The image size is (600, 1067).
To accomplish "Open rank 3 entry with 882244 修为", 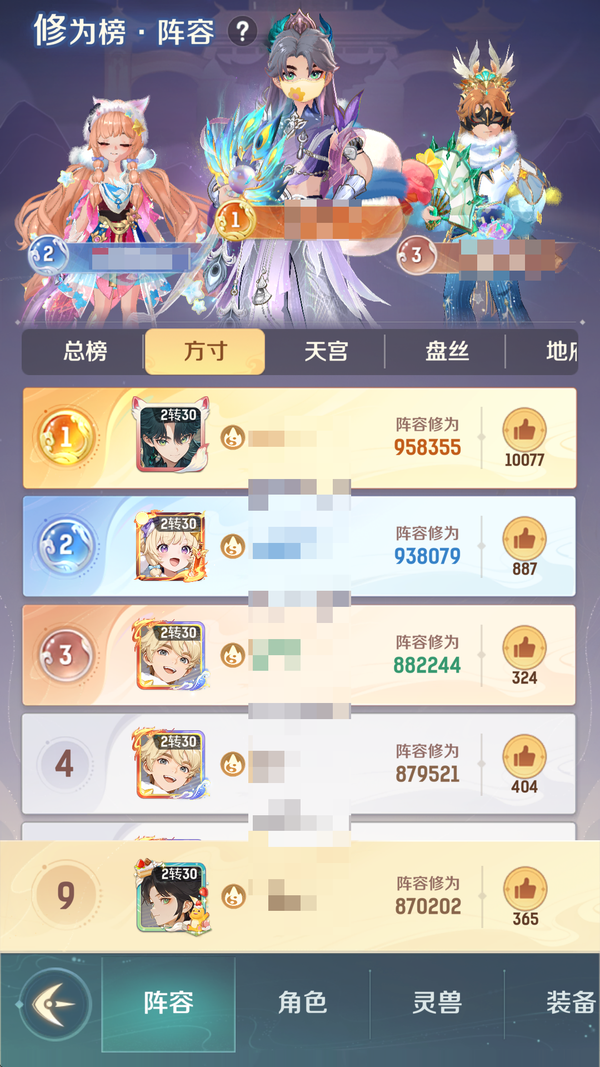I will point(300,656).
